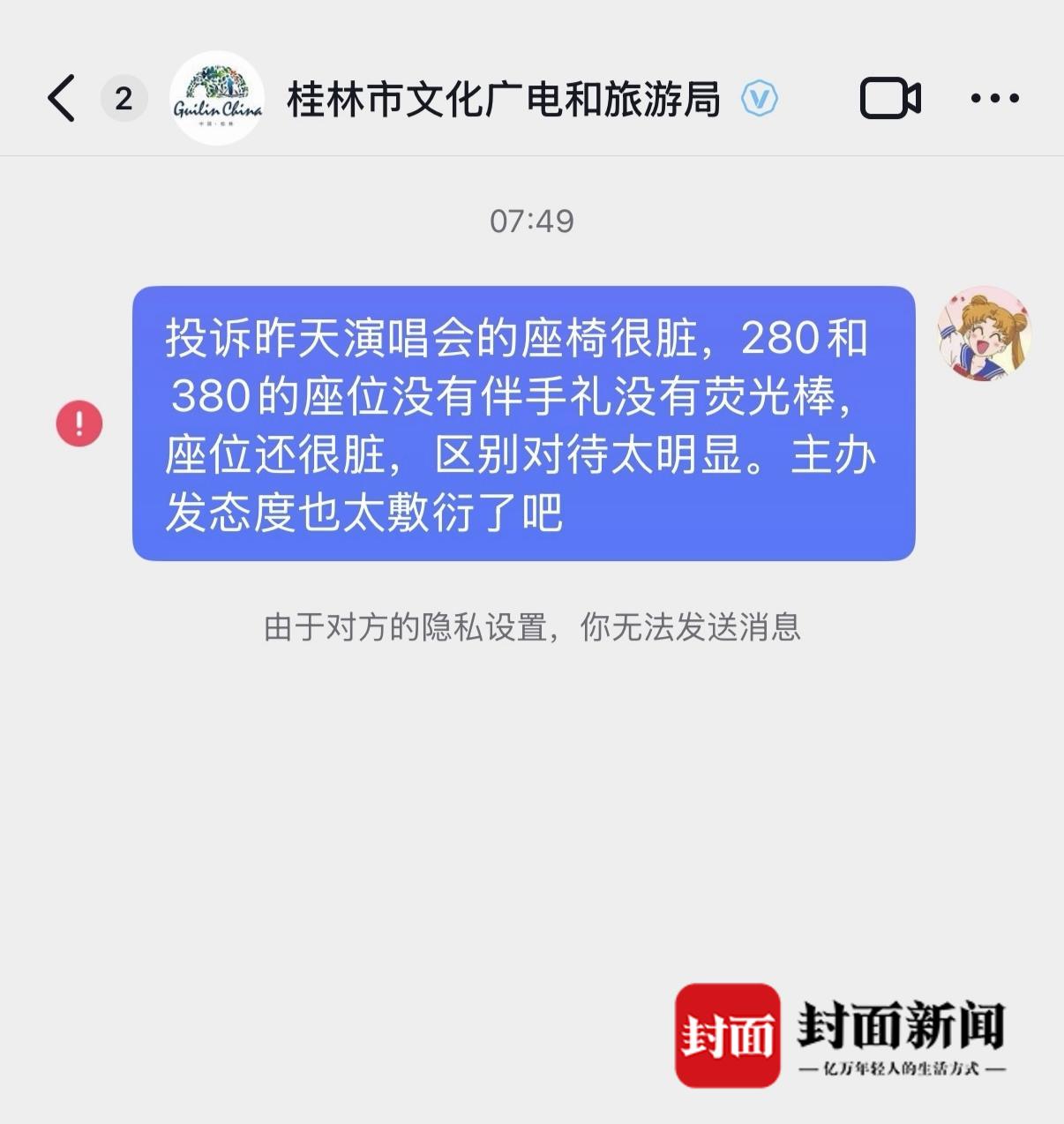Open the three-dot overflow menu

(995, 98)
